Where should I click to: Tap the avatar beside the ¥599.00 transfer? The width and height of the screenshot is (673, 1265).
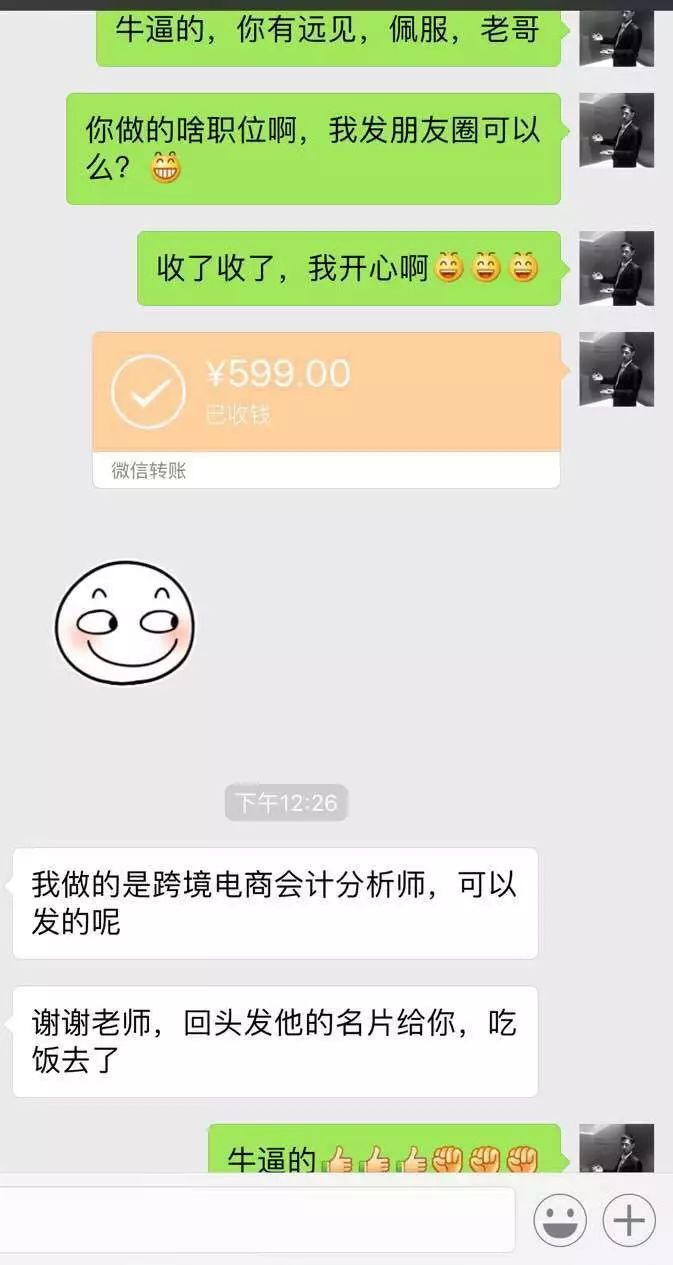pyautogui.click(x=617, y=370)
